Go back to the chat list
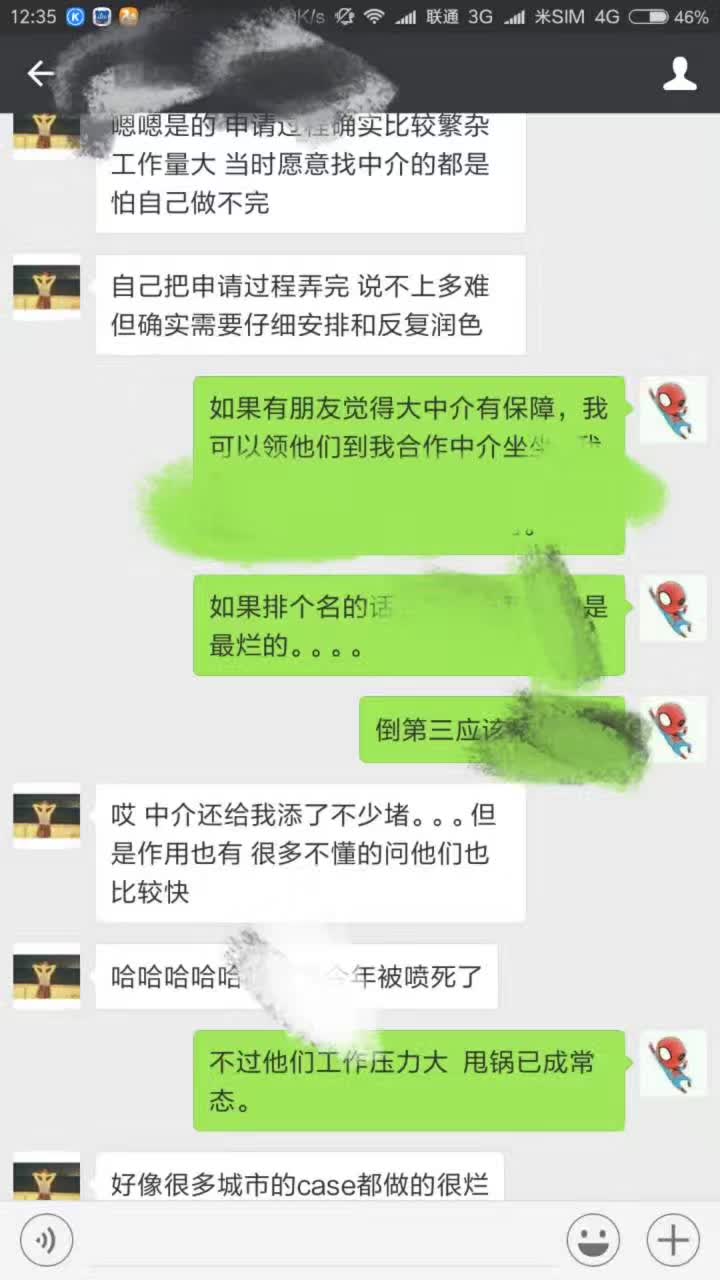Screen dimensions: 720x1280 (41, 73)
